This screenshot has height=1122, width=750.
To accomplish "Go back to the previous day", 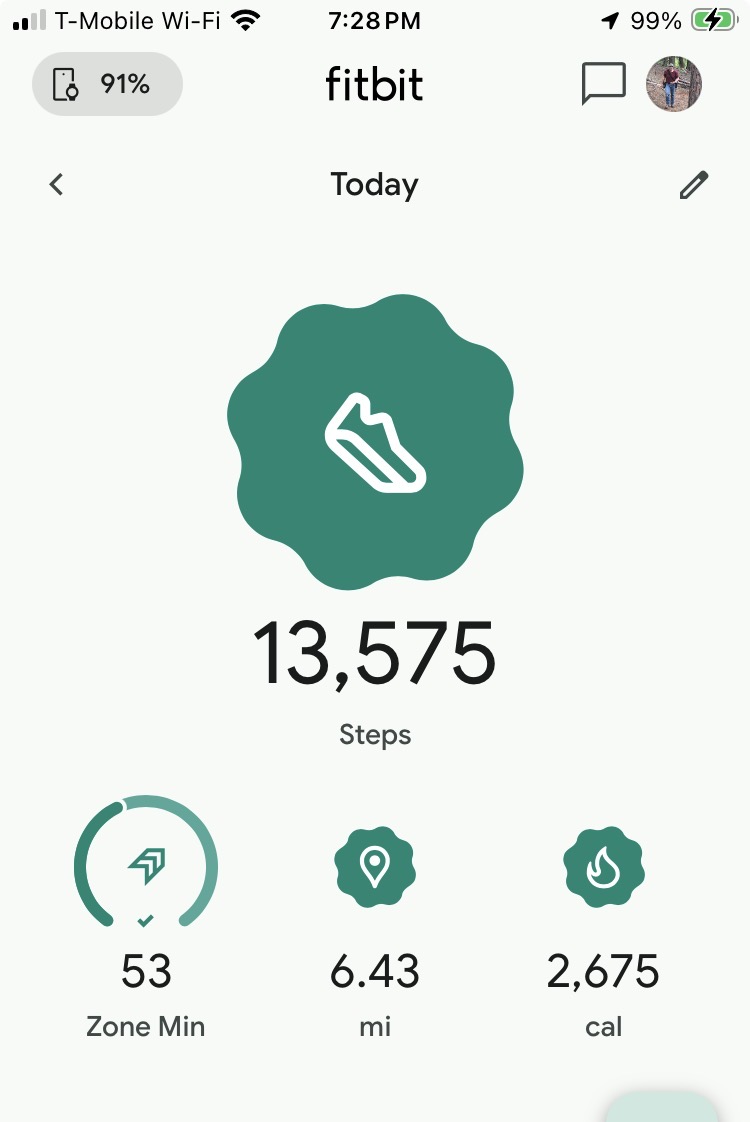I will 57,184.
